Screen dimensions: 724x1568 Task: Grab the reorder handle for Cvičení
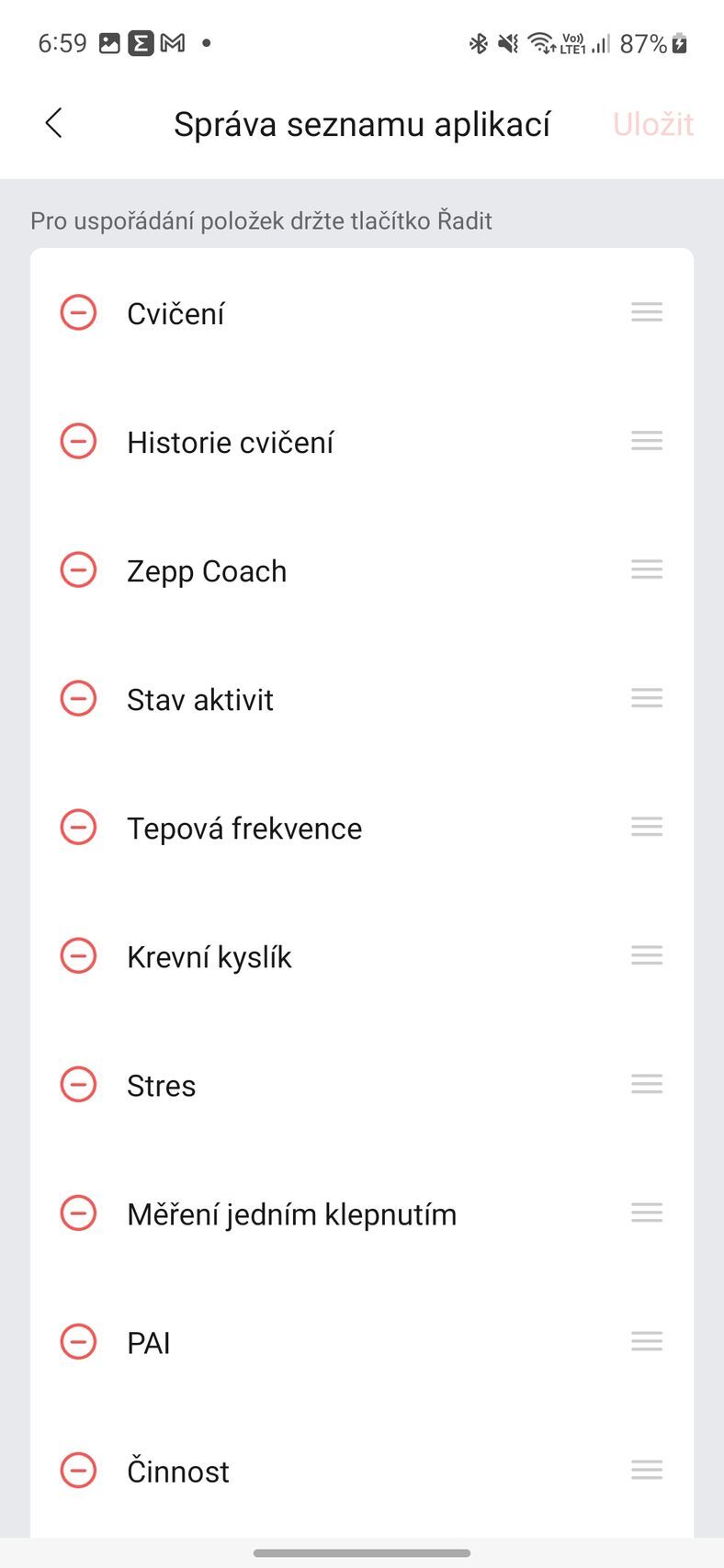point(646,312)
